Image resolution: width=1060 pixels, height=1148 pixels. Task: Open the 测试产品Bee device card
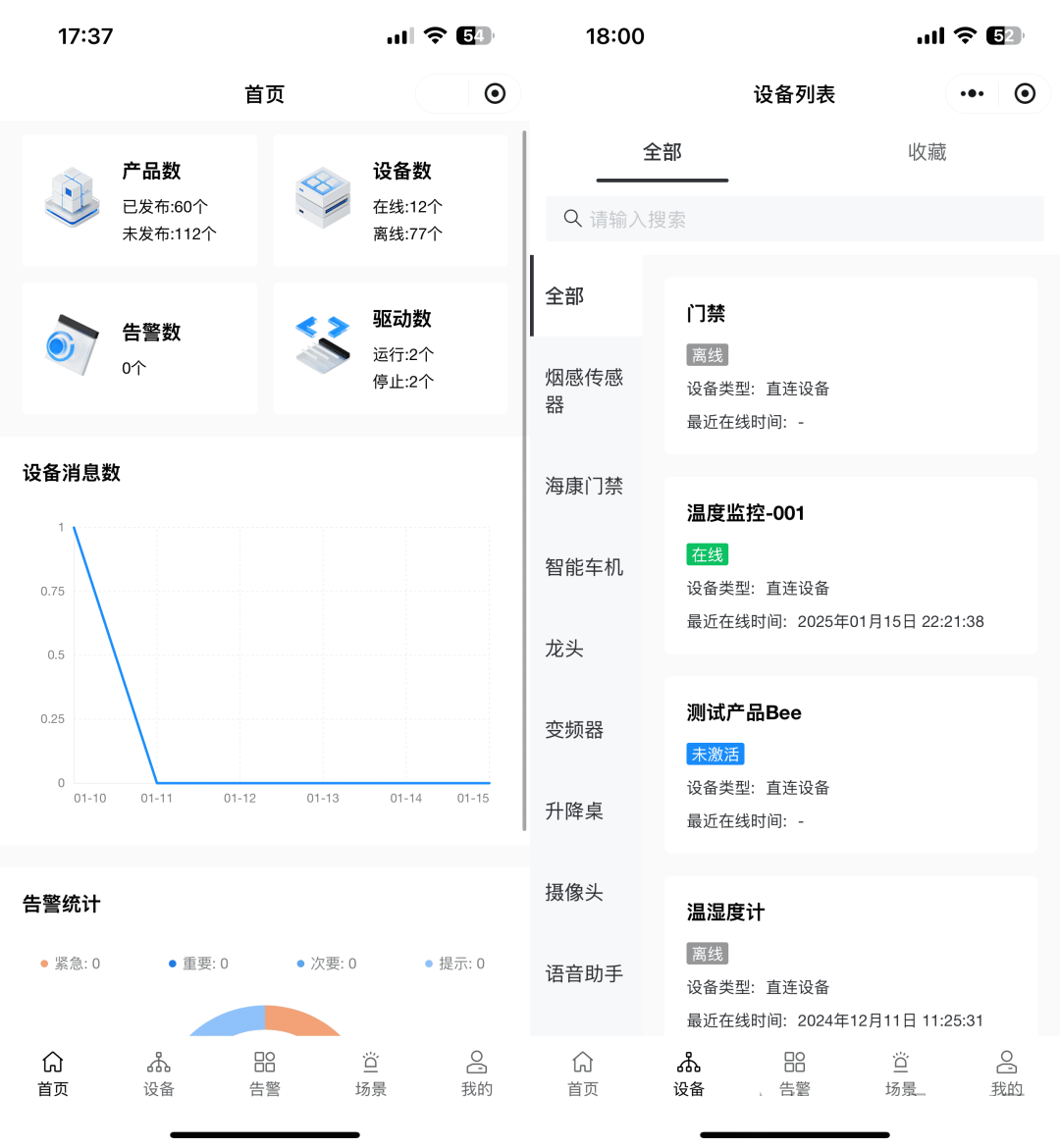[x=850, y=764]
